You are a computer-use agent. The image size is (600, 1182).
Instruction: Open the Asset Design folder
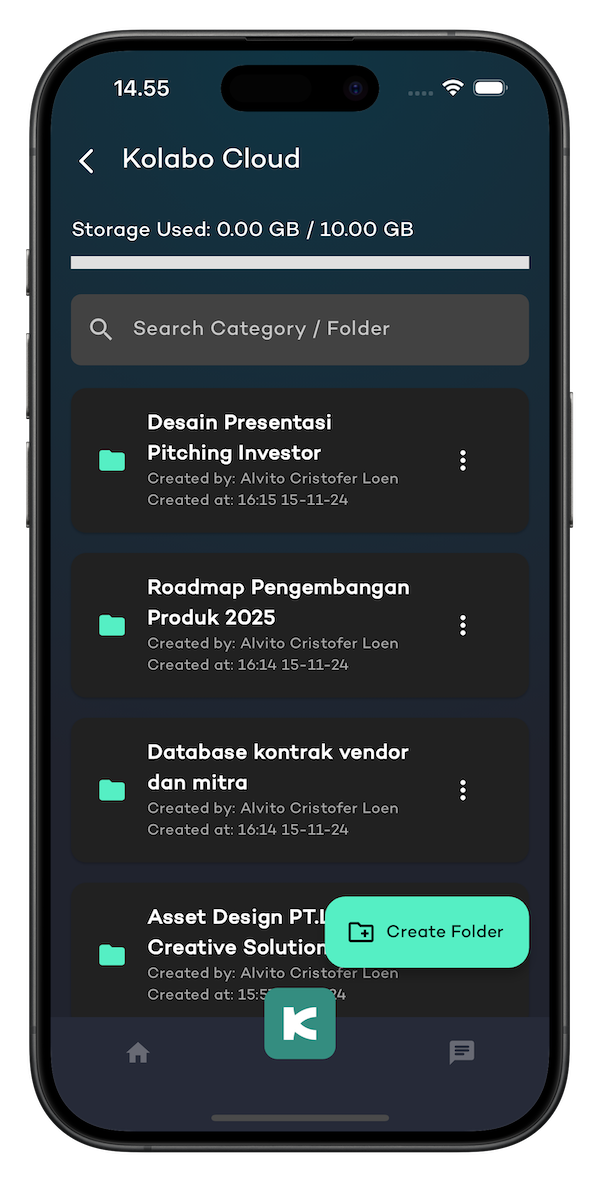197,951
